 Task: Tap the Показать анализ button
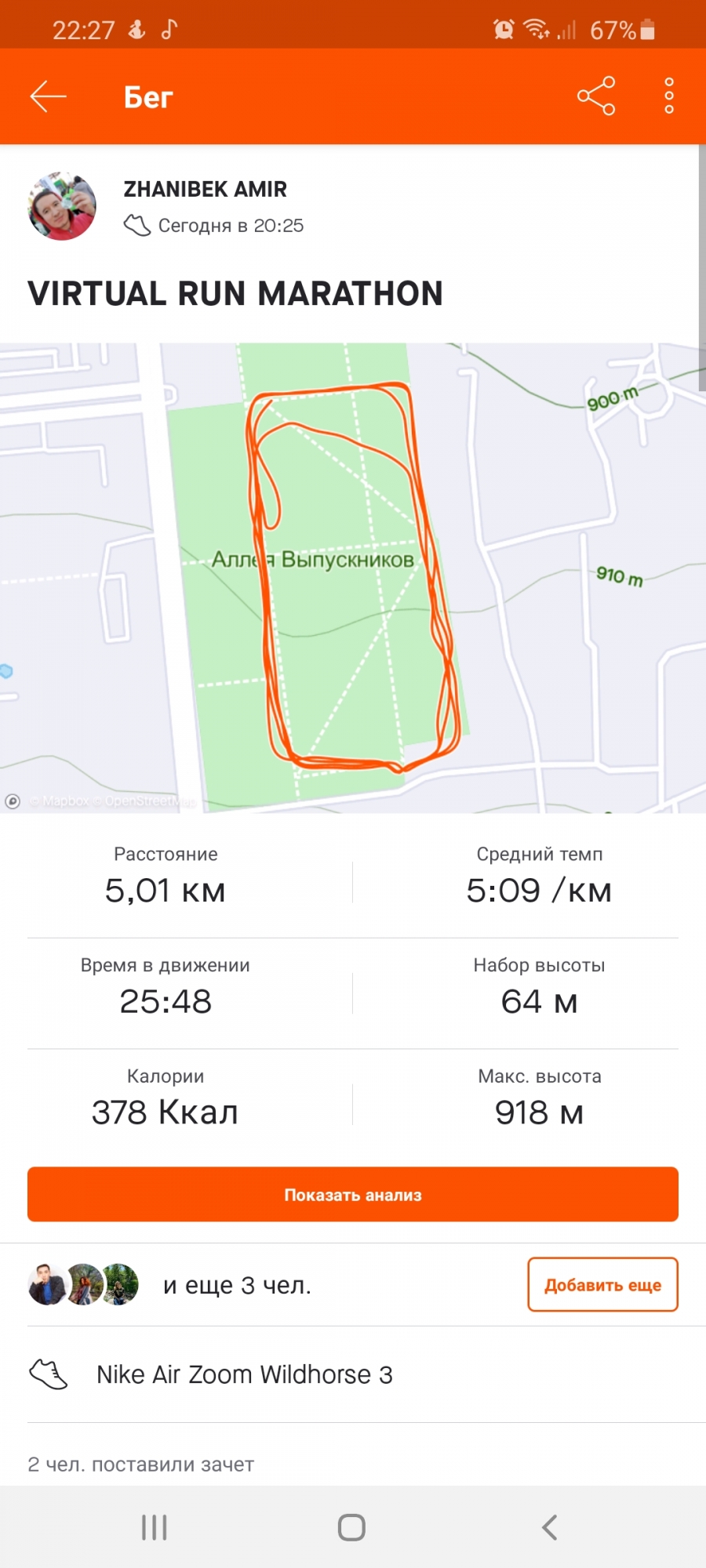[x=353, y=1194]
